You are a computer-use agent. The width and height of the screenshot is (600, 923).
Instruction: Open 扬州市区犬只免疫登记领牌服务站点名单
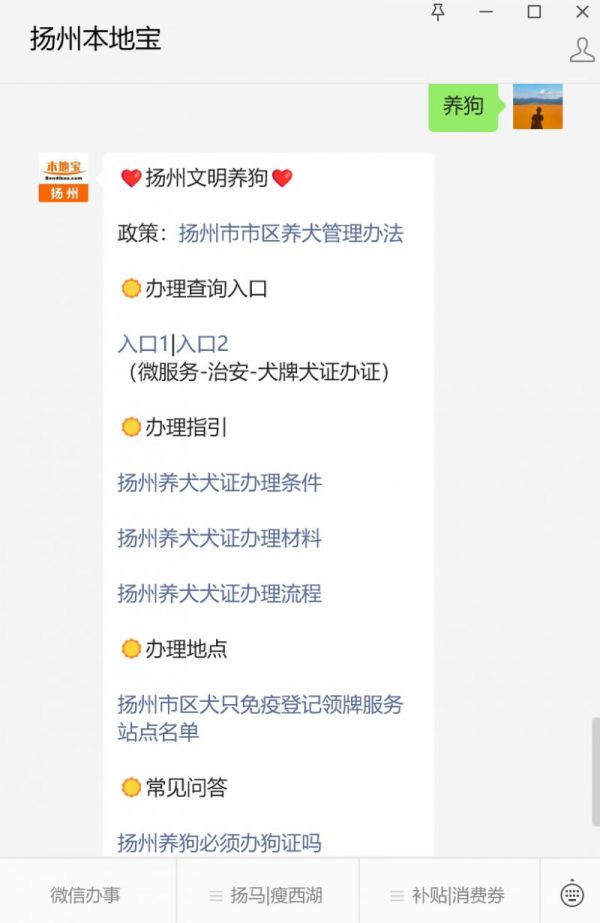(x=259, y=717)
